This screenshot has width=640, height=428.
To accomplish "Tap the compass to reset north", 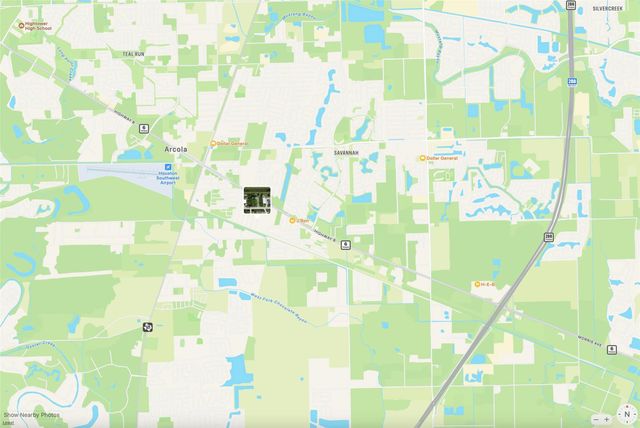I will click(626, 414).
